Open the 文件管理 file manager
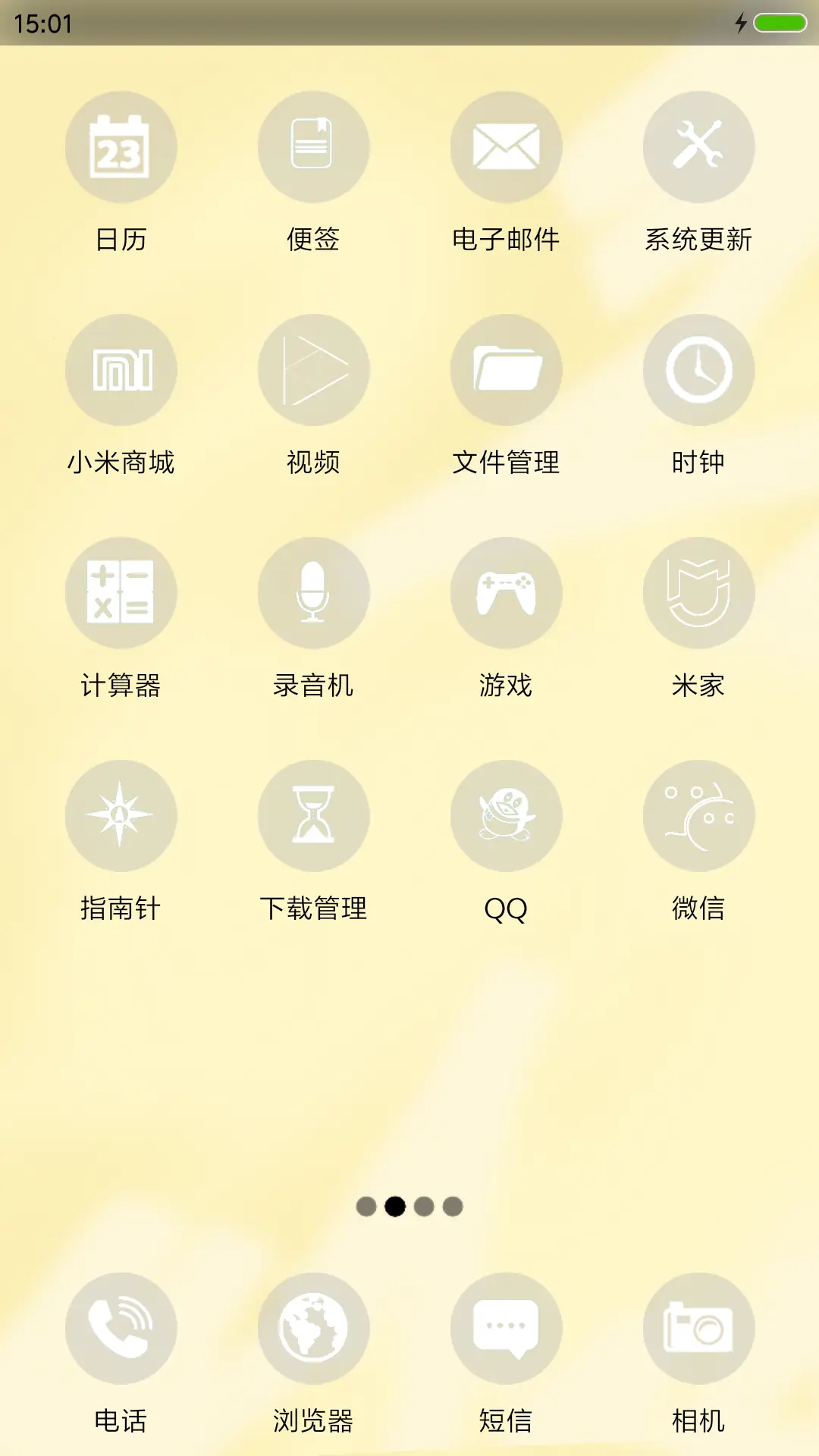This screenshot has height=1456, width=819. [x=506, y=369]
